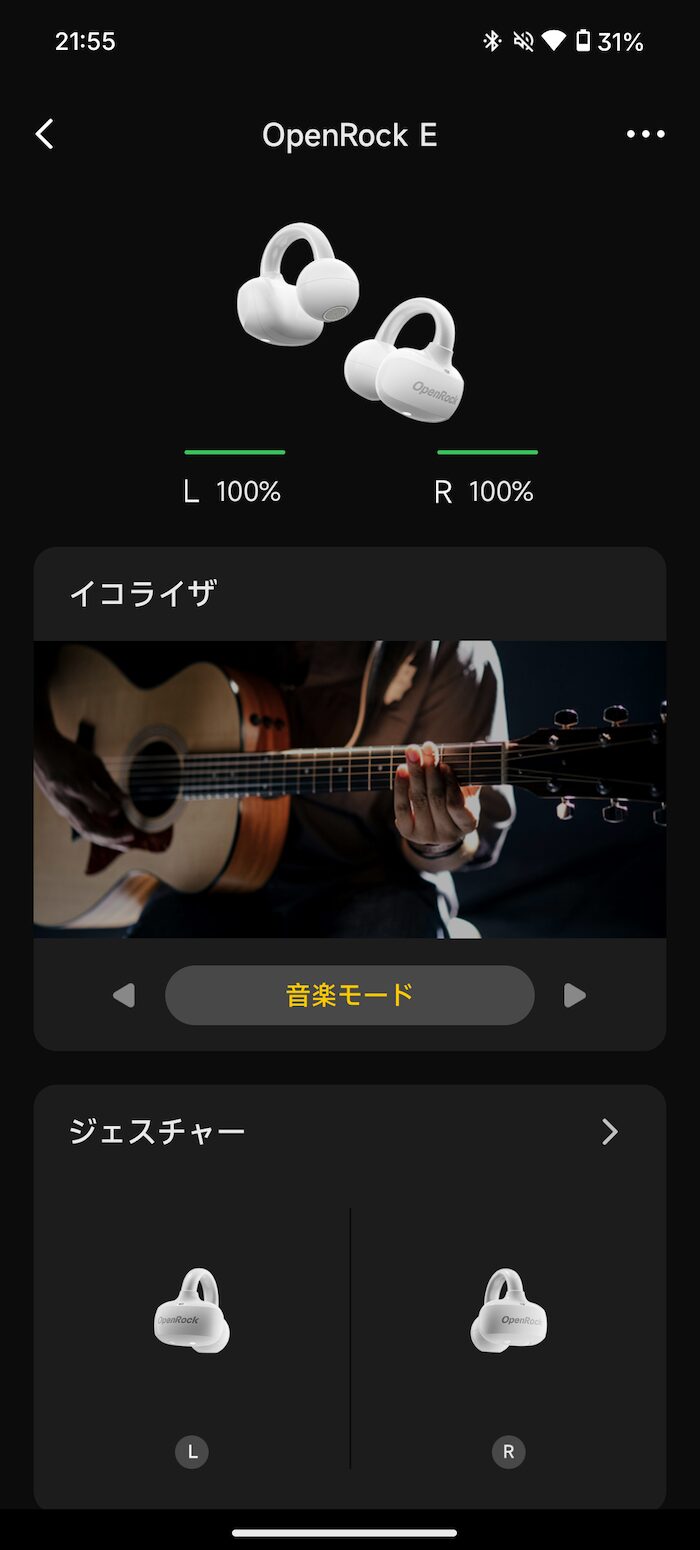Tap the 音楽モード equalizer button
This screenshot has height=1550, width=700.
349,995
